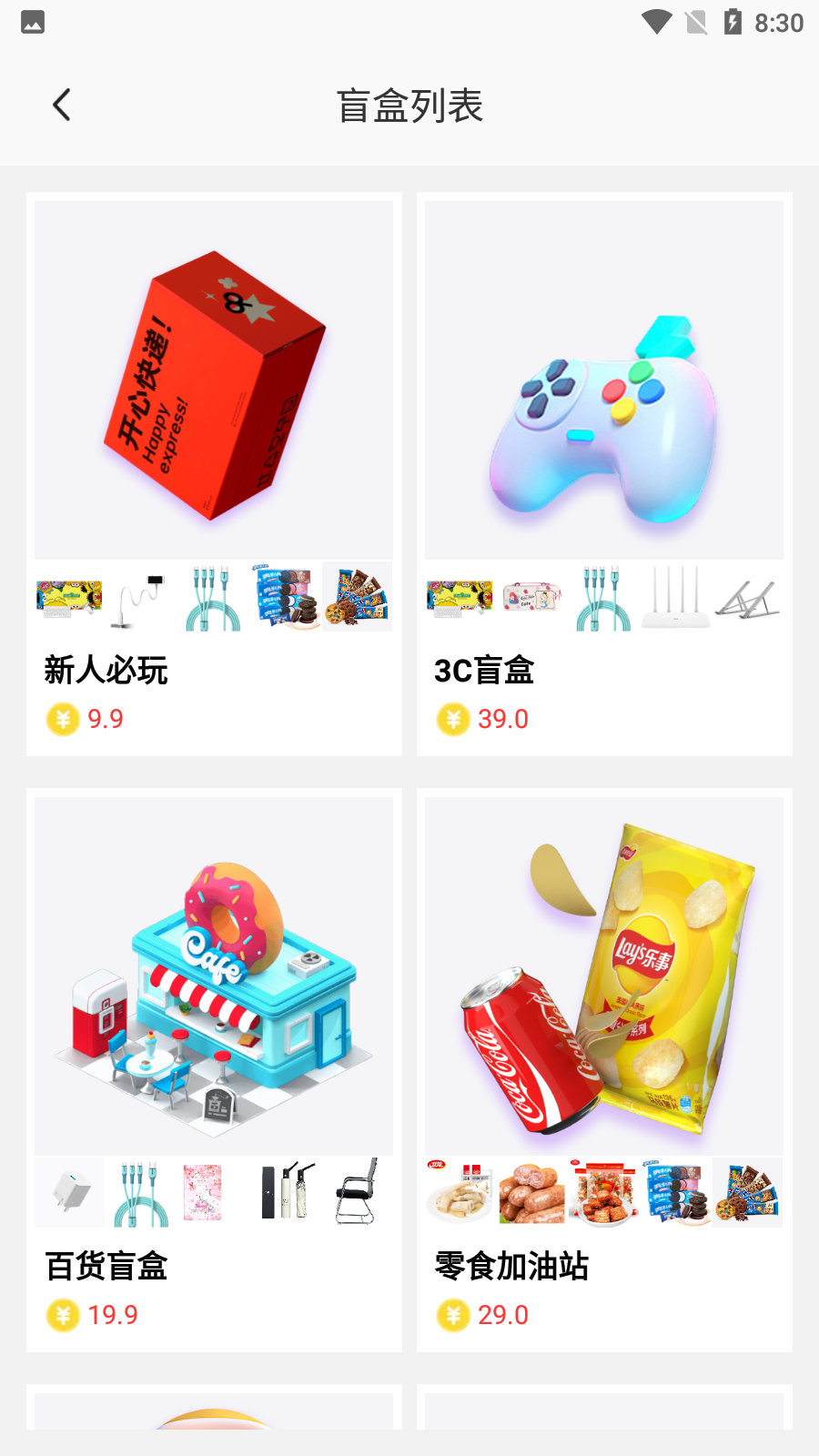This screenshot has width=819, height=1456.
Task: Go back from the 盲盒列表 page
Action: pos(62,106)
